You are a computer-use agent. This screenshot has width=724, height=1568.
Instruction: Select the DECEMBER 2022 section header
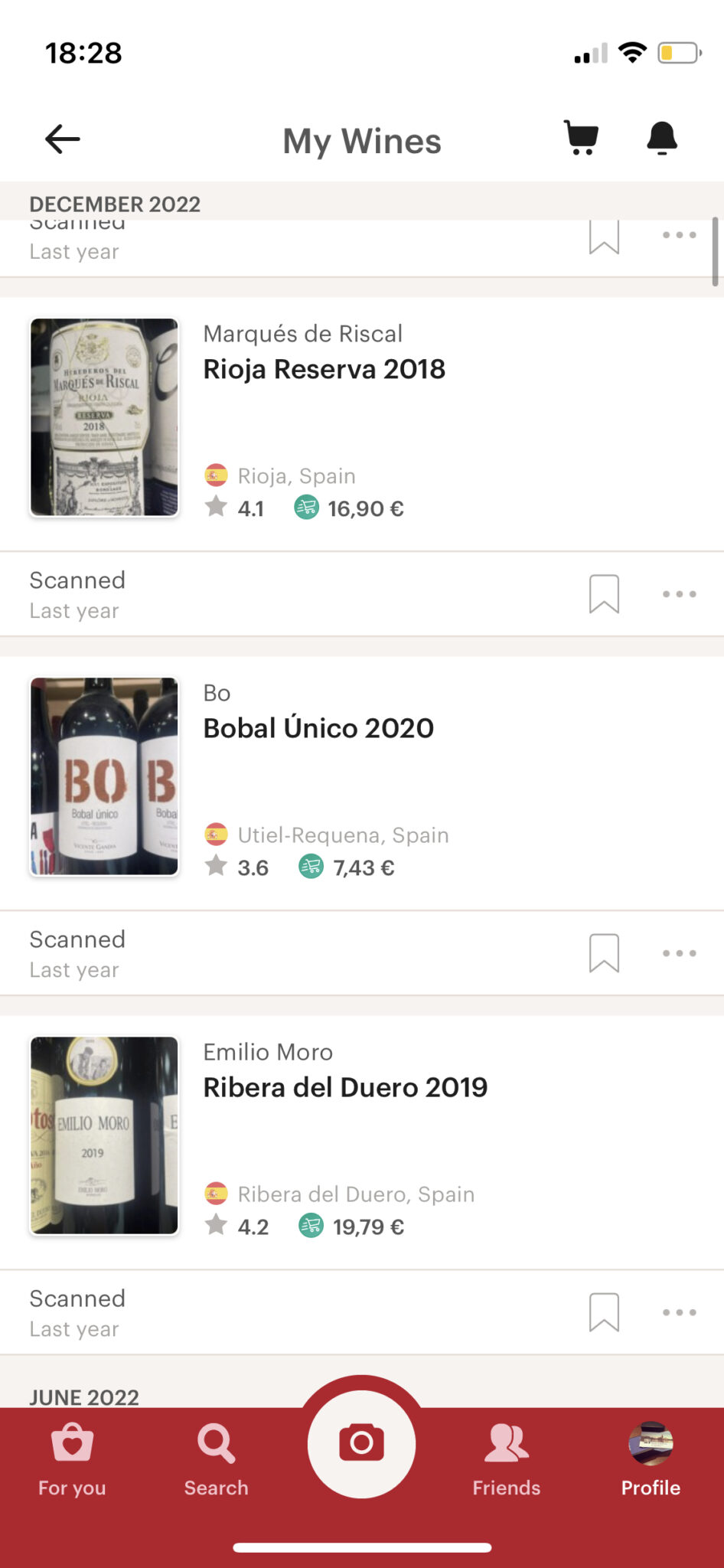tap(115, 204)
